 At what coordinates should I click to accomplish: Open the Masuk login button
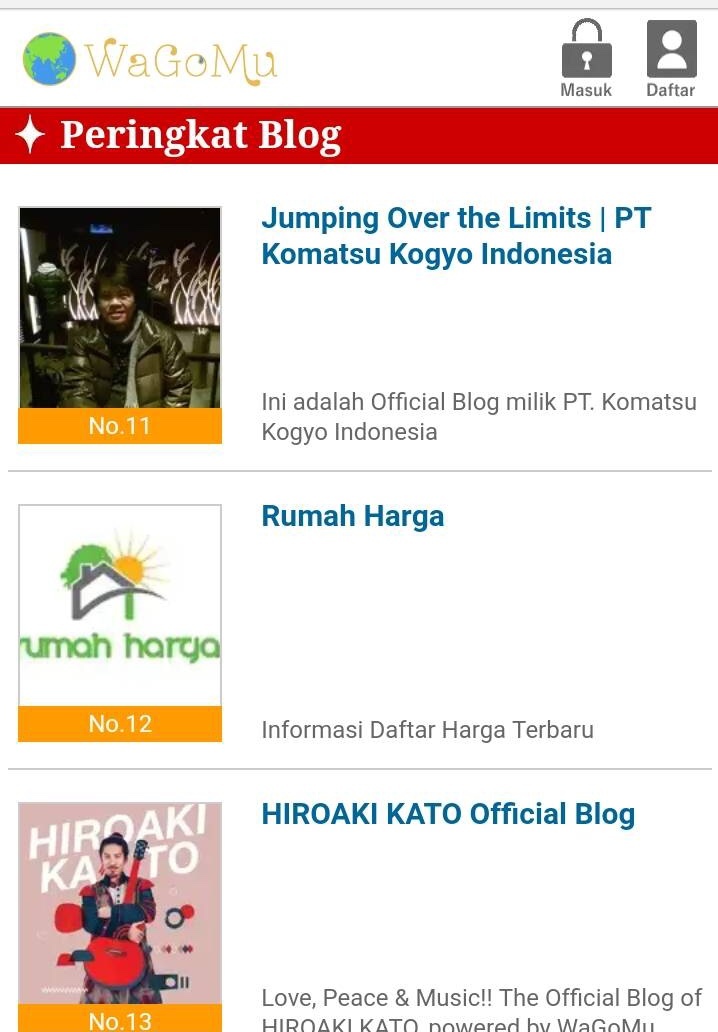[586, 59]
